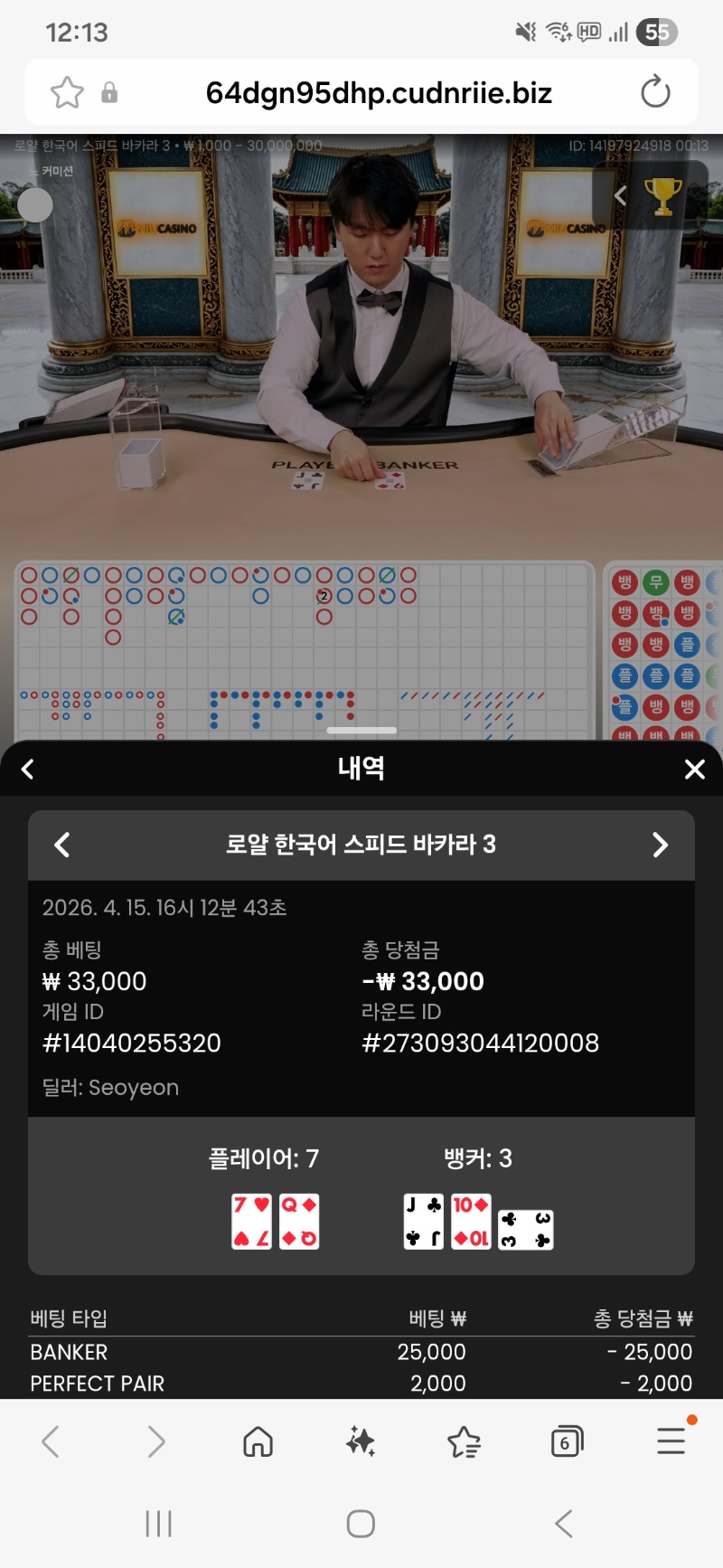Navigate forward in the browser toolbar
Image resolution: width=723 pixels, height=1568 pixels.
[x=155, y=1441]
